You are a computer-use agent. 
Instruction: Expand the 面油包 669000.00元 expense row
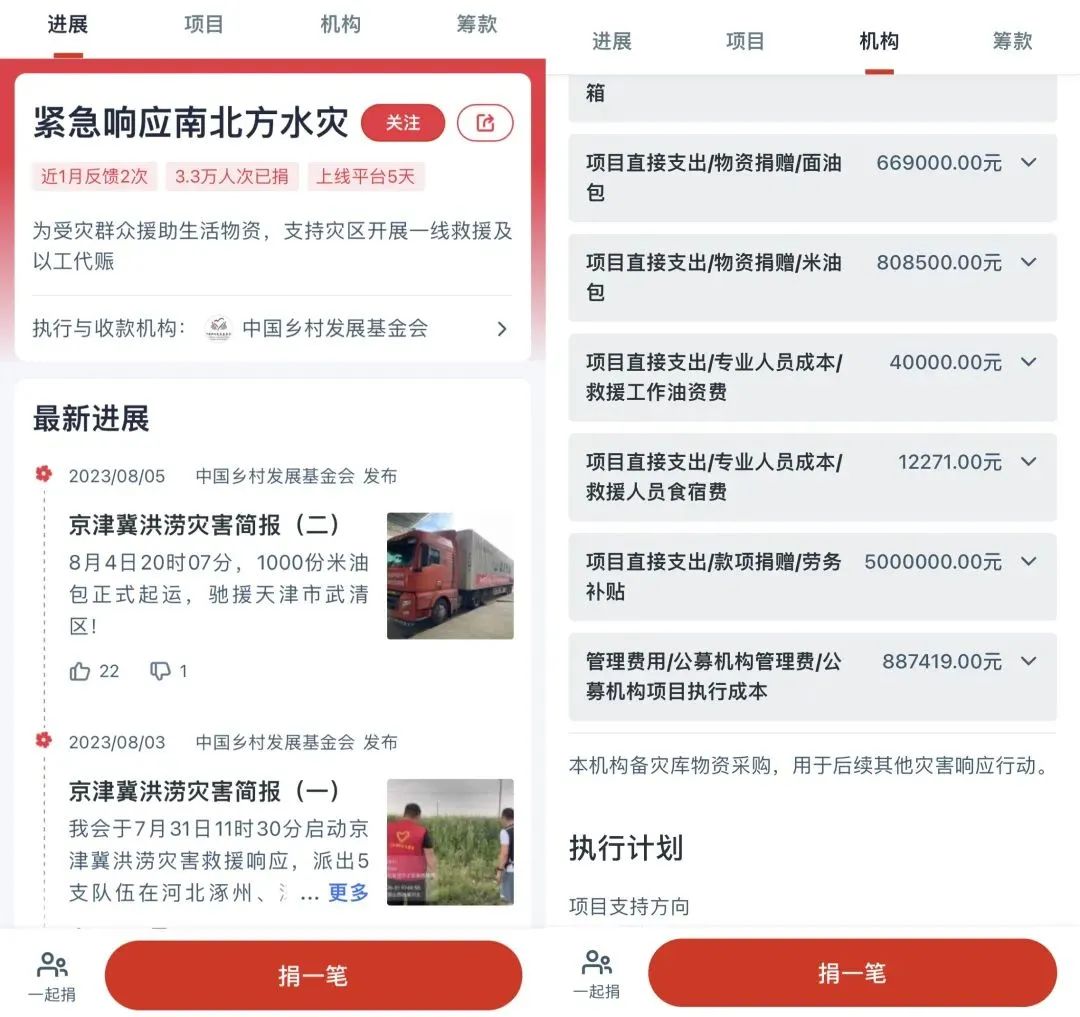pyautogui.click(x=1028, y=162)
